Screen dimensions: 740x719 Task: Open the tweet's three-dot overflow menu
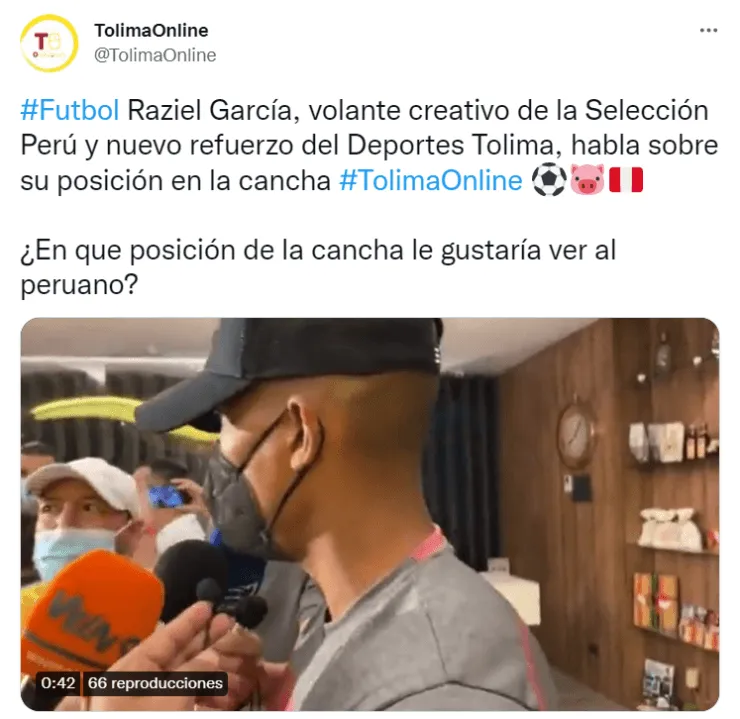[x=708, y=31]
